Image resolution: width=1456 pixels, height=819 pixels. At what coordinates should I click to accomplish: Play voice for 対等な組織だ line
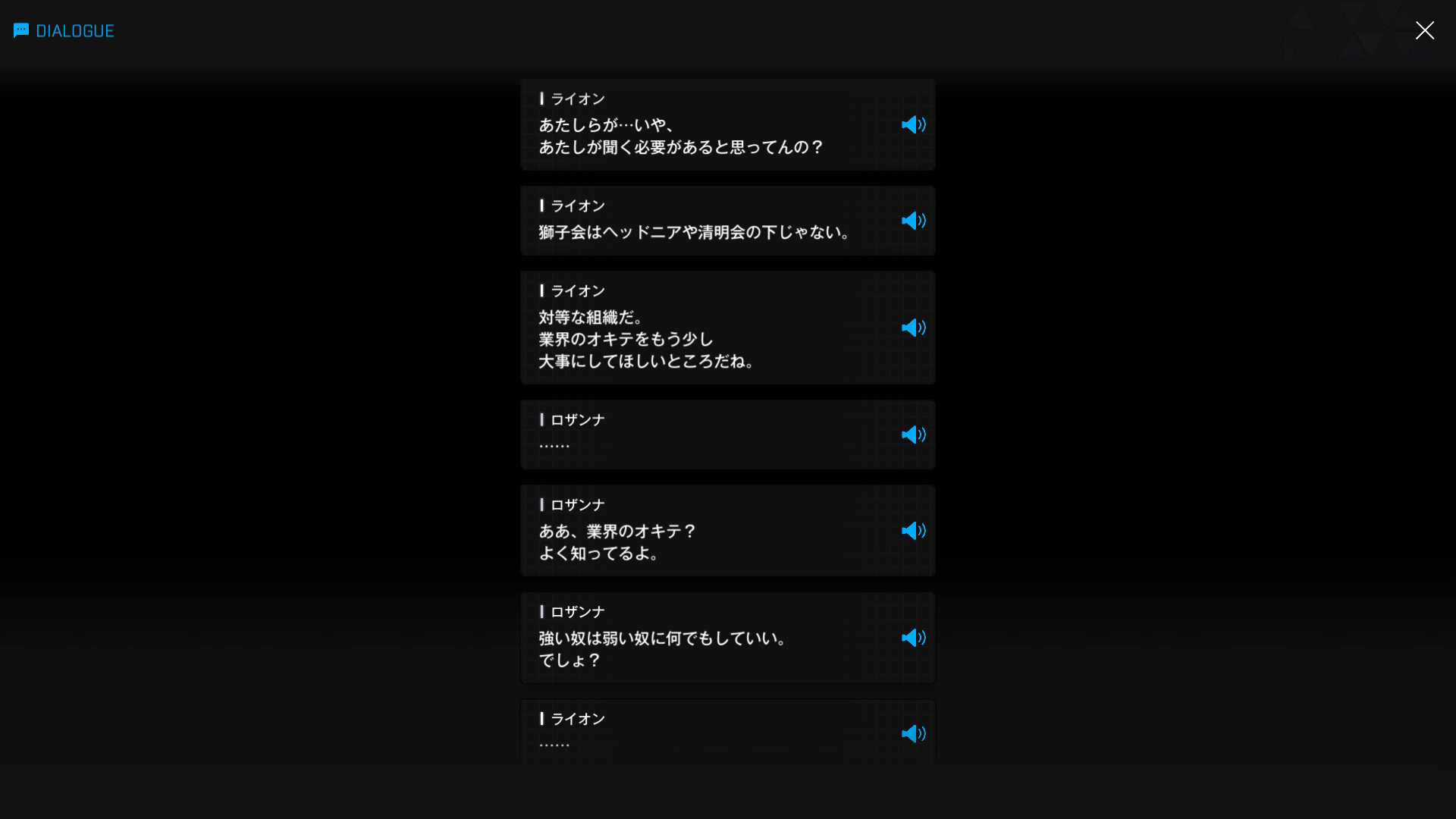pyautogui.click(x=913, y=328)
